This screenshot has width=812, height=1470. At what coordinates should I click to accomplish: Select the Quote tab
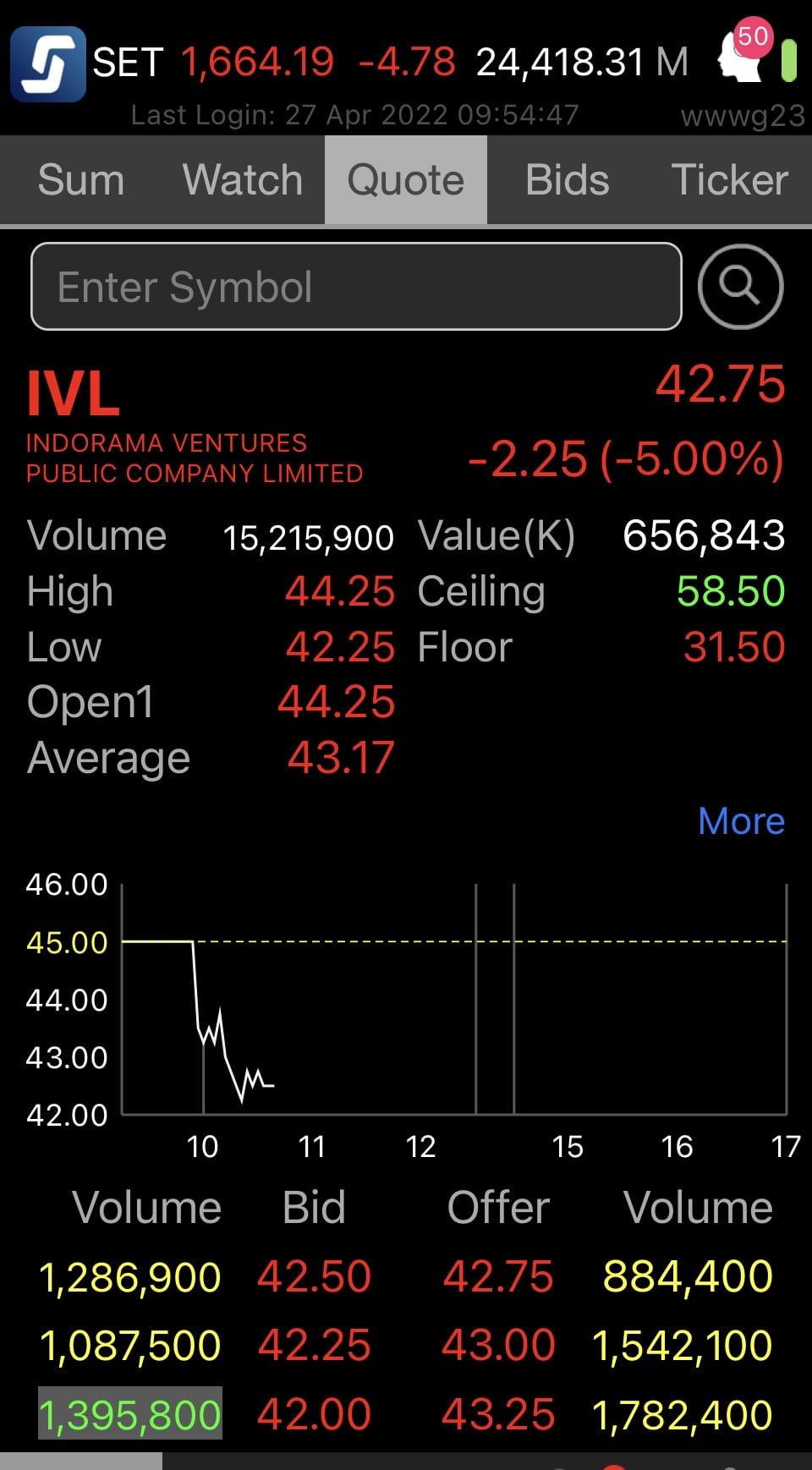pos(406,180)
